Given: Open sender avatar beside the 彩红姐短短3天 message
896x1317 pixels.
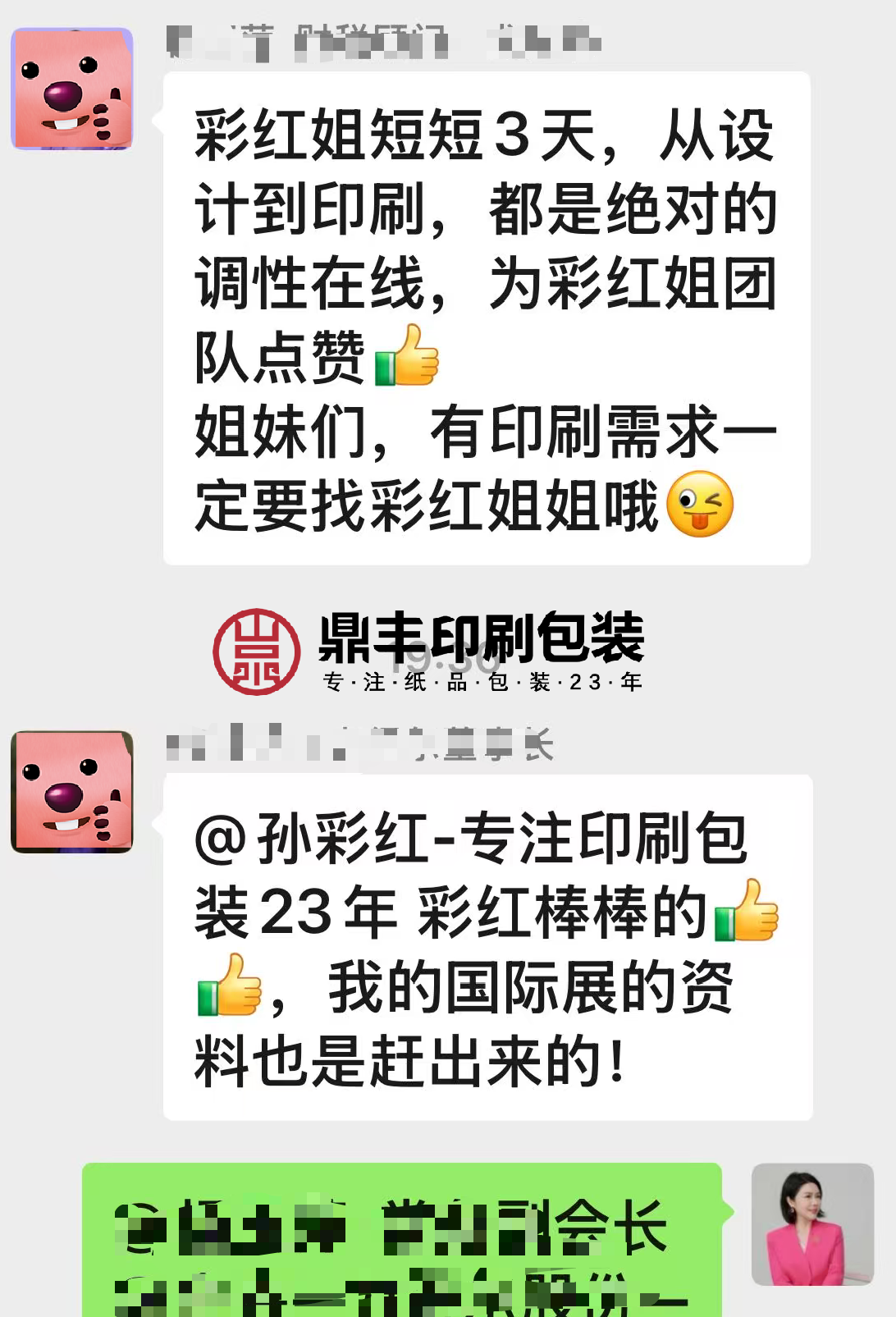Looking at the screenshot, I should 72,89.
